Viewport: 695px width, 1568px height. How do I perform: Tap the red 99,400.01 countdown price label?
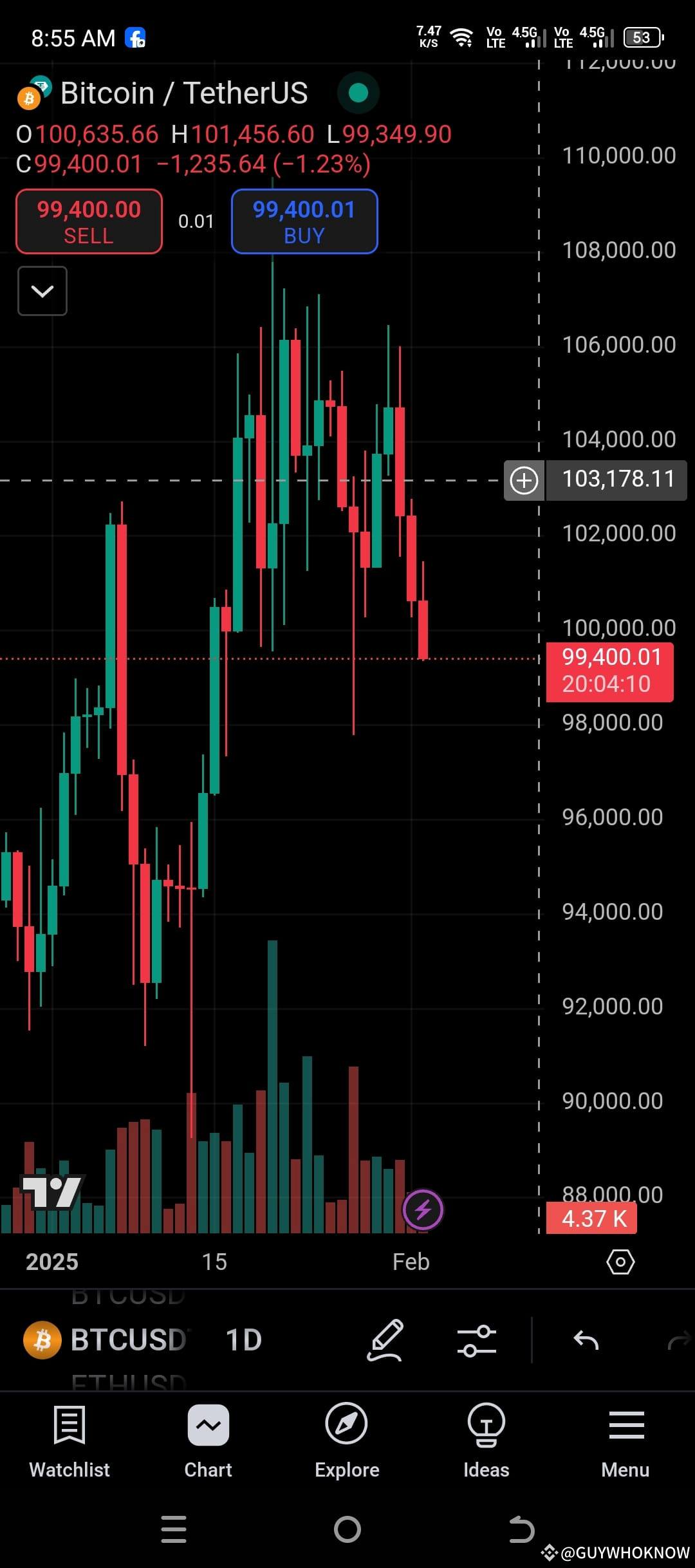coord(609,670)
